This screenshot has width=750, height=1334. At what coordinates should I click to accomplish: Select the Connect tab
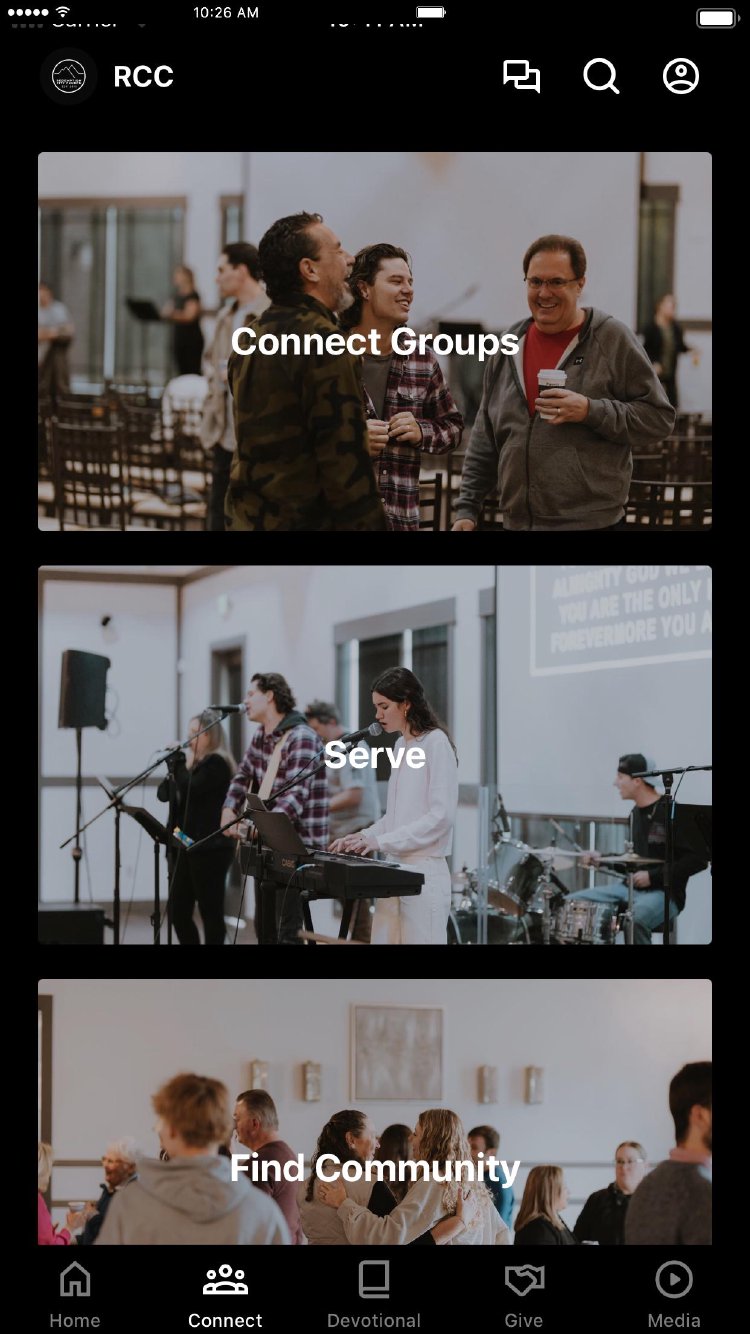(x=225, y=1294)
